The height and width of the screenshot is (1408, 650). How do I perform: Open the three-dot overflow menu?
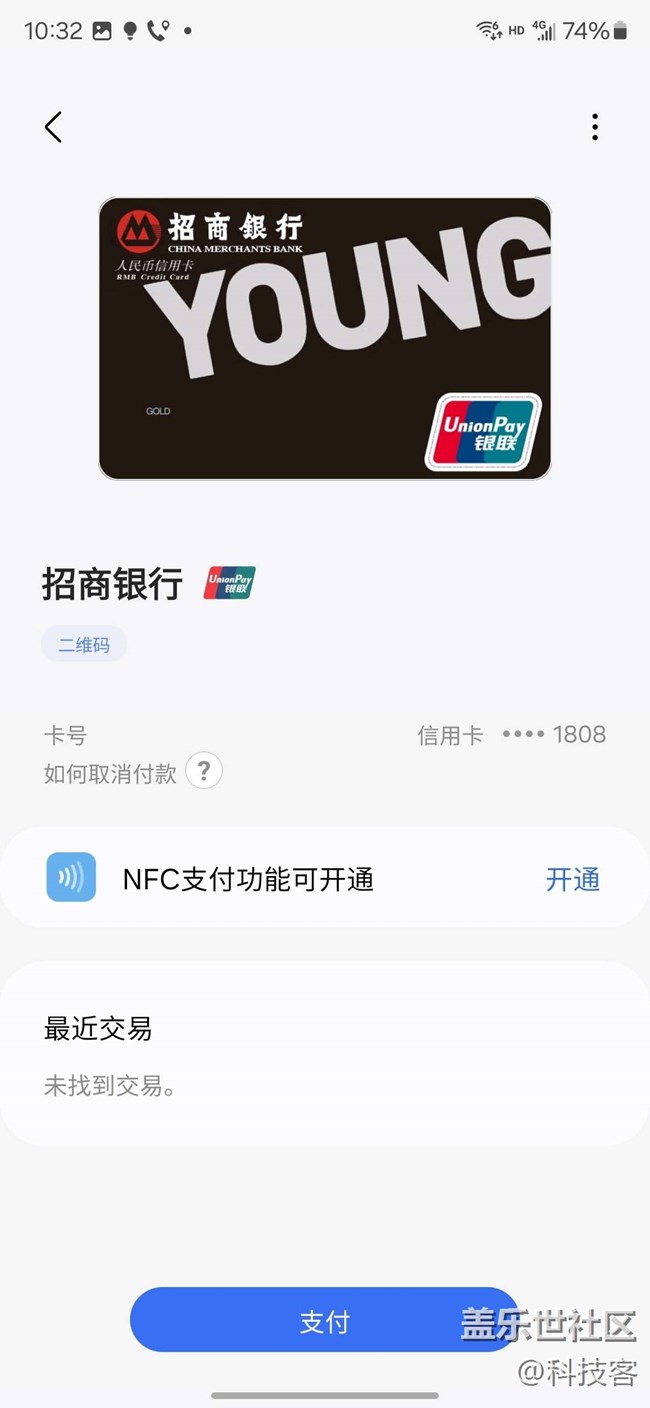click(x=595, y=127)
